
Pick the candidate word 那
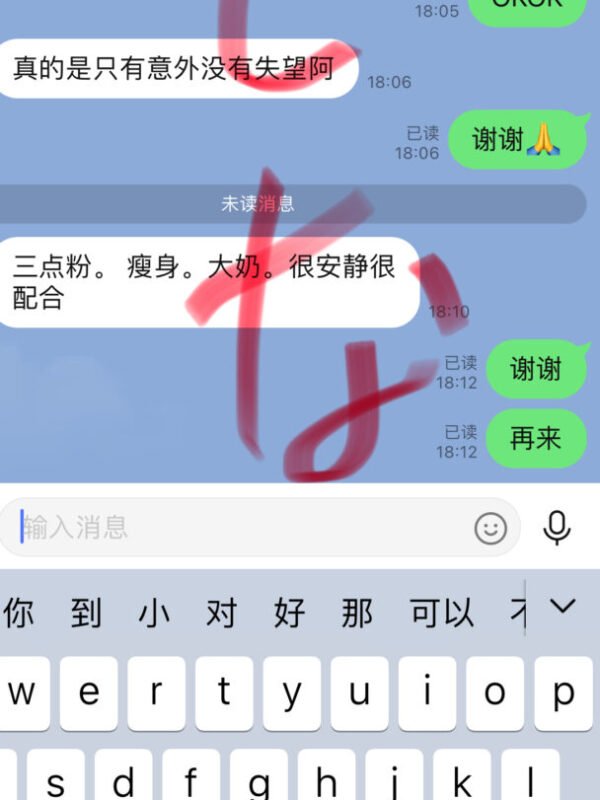tap(357, 612)
